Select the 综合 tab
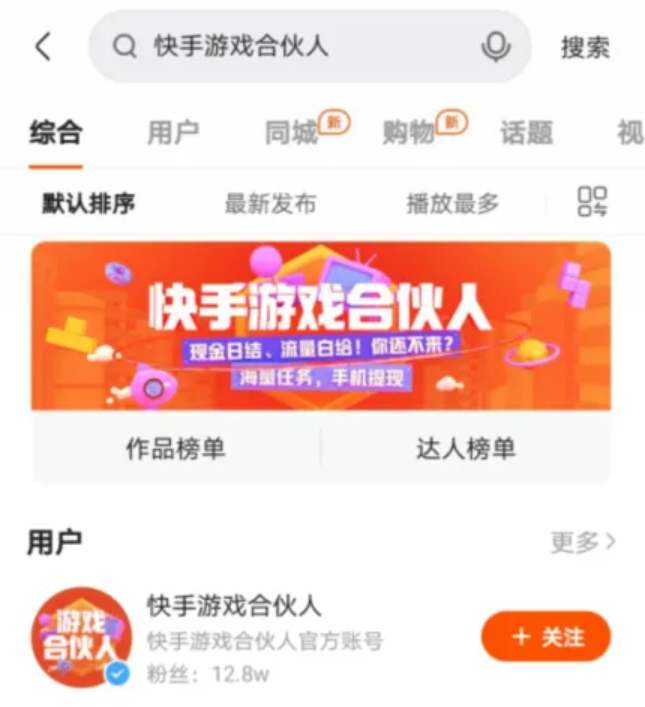The height and width of the screenshot is (707, 645). (x=55, y=132)
